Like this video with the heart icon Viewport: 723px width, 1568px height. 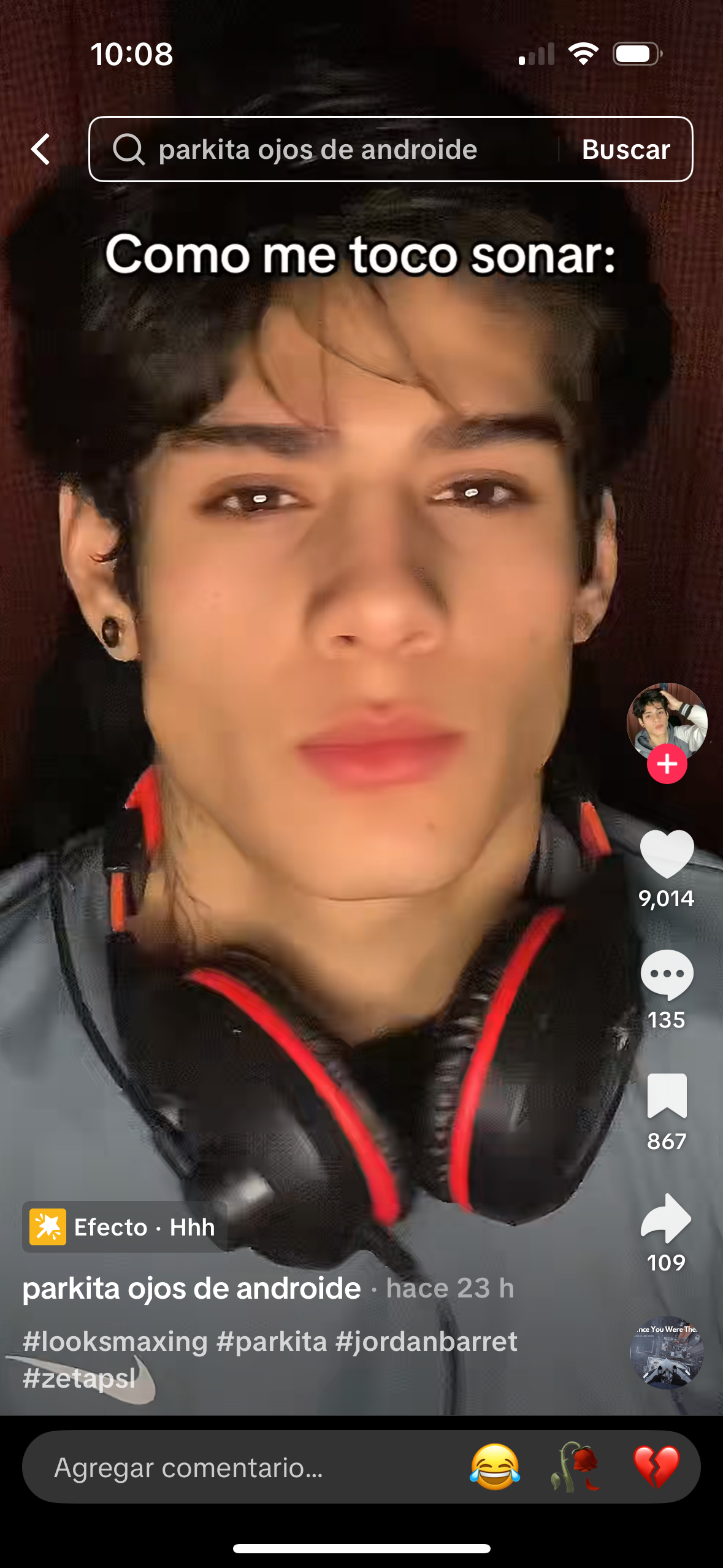pyautogui.click(x=667, y=853)
